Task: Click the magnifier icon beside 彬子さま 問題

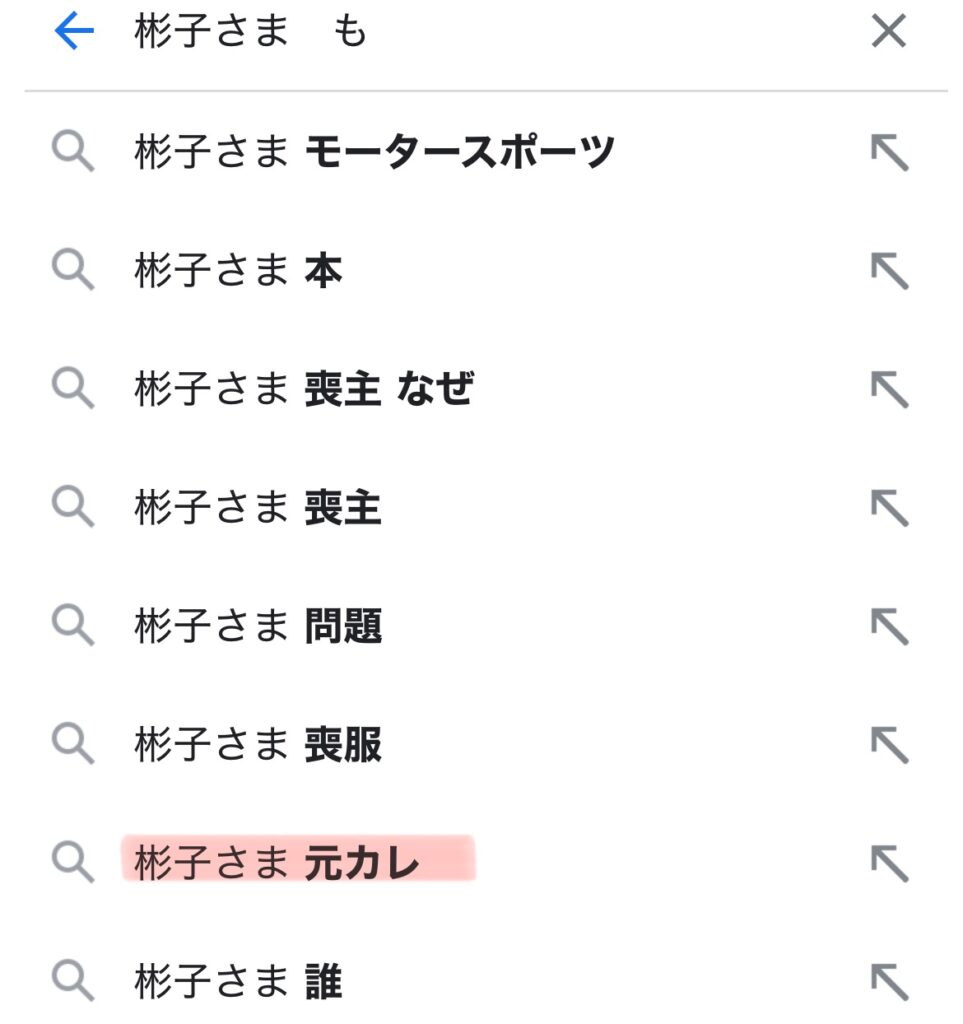Action: [x=73, y=626]
